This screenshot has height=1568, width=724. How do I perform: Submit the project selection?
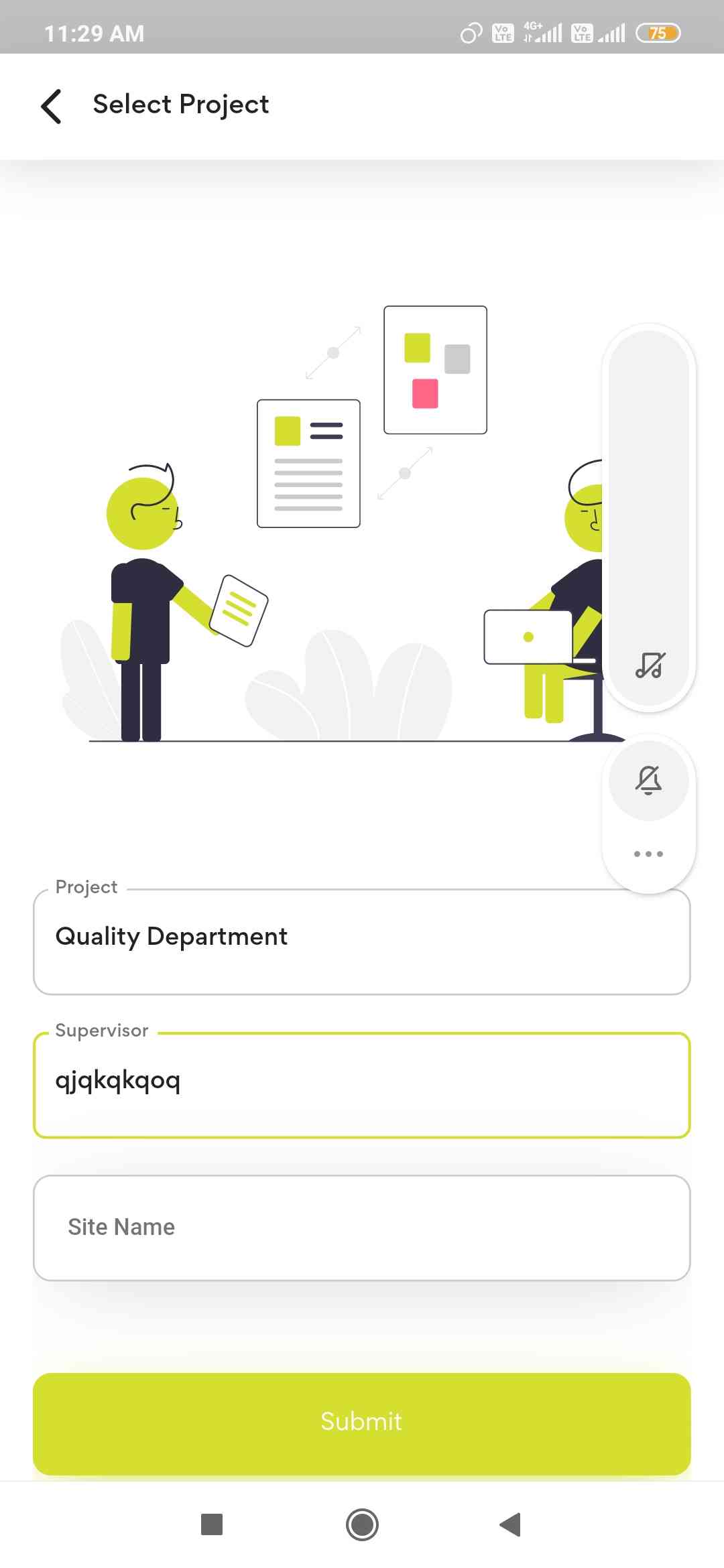click(361, 1423)
